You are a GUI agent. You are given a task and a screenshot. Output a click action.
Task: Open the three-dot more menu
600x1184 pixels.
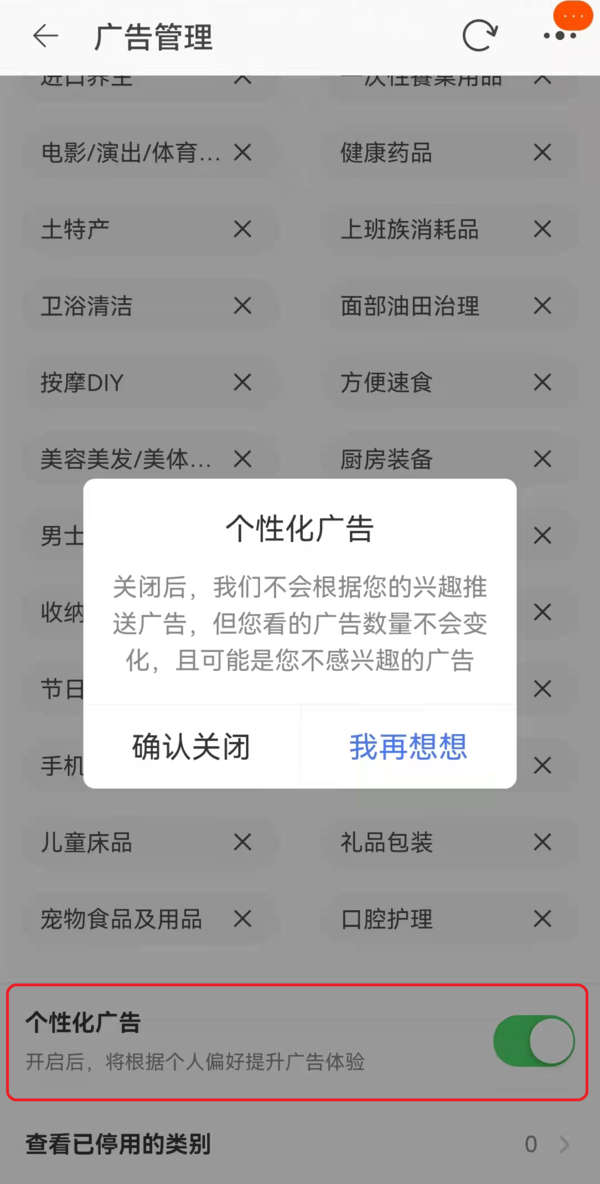point(560,35)
